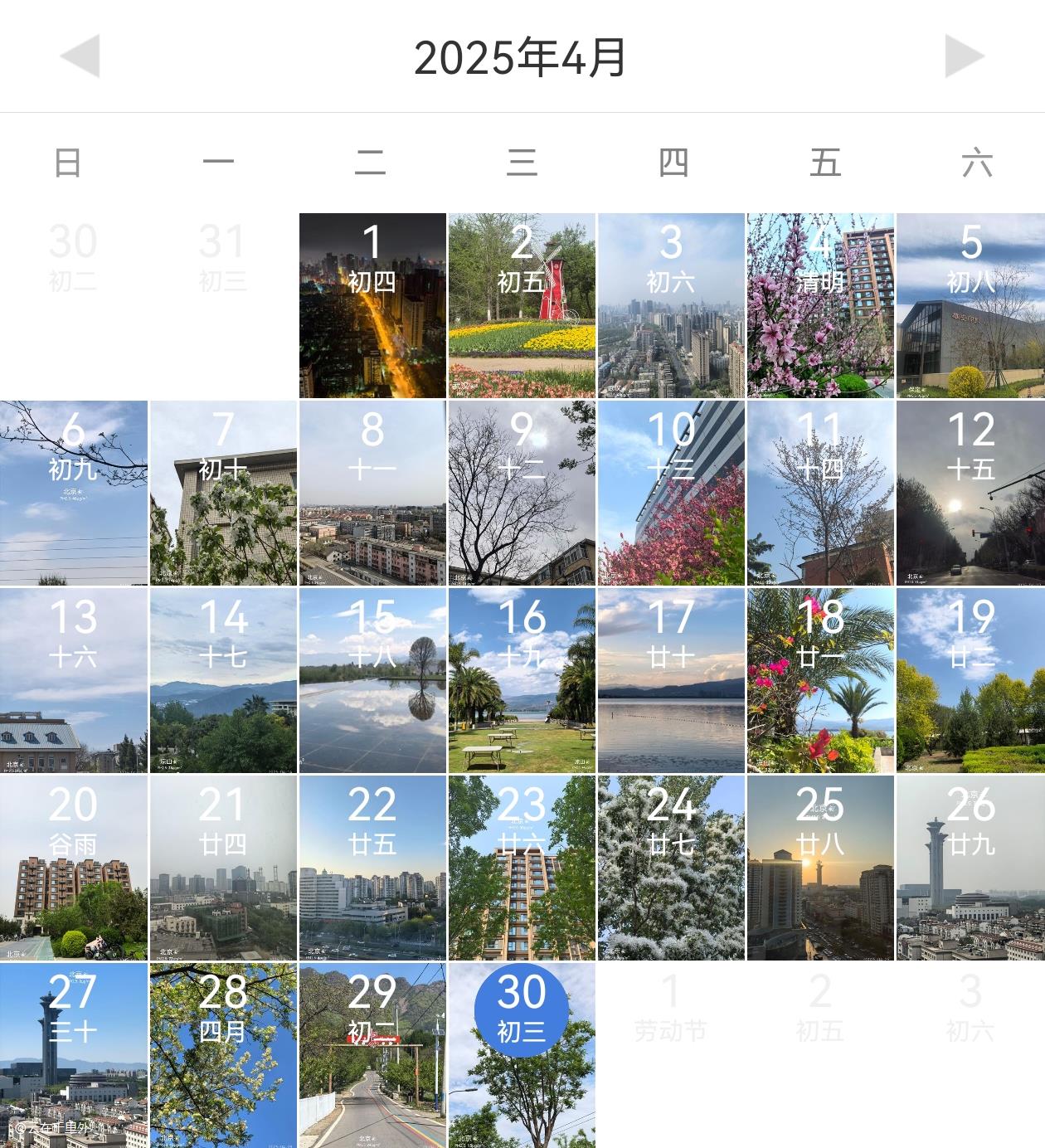Screen dimensions: 1045x1148
Task: Select April 24 white blossoms photo
Action: (671, 868)
